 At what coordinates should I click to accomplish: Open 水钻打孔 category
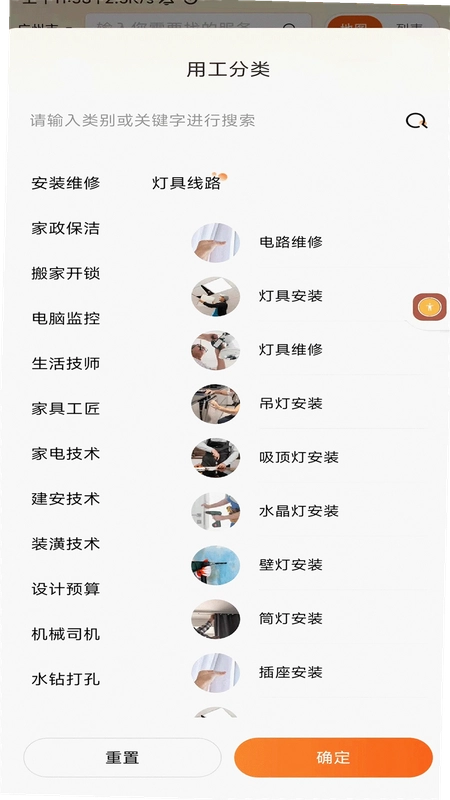(x=65, y=679)
